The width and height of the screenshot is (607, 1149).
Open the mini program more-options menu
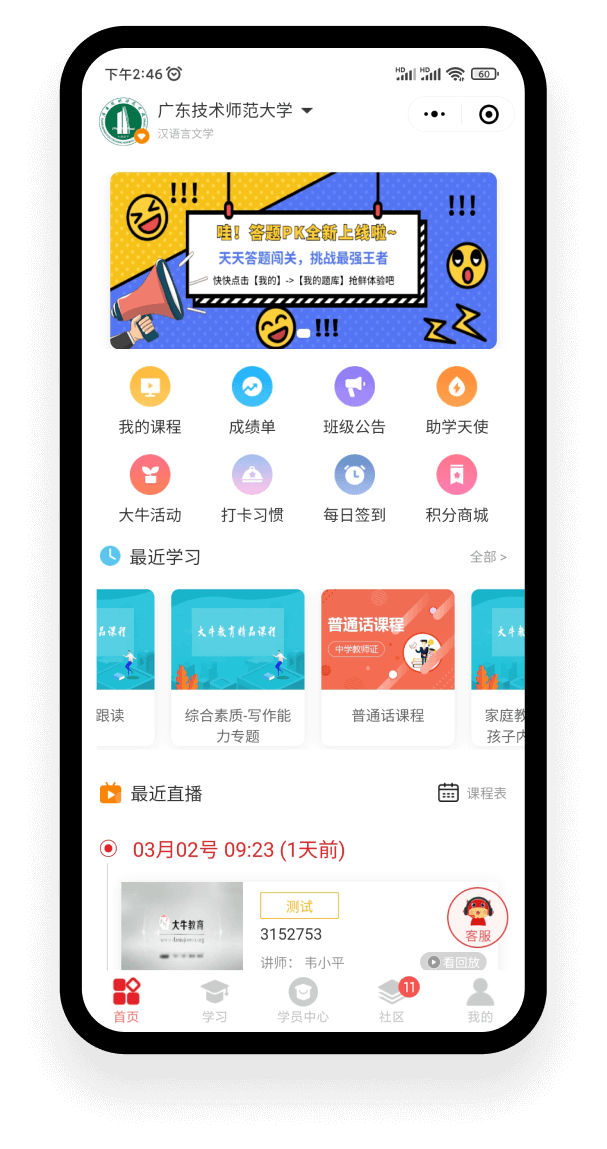click(x=435, y=115)
